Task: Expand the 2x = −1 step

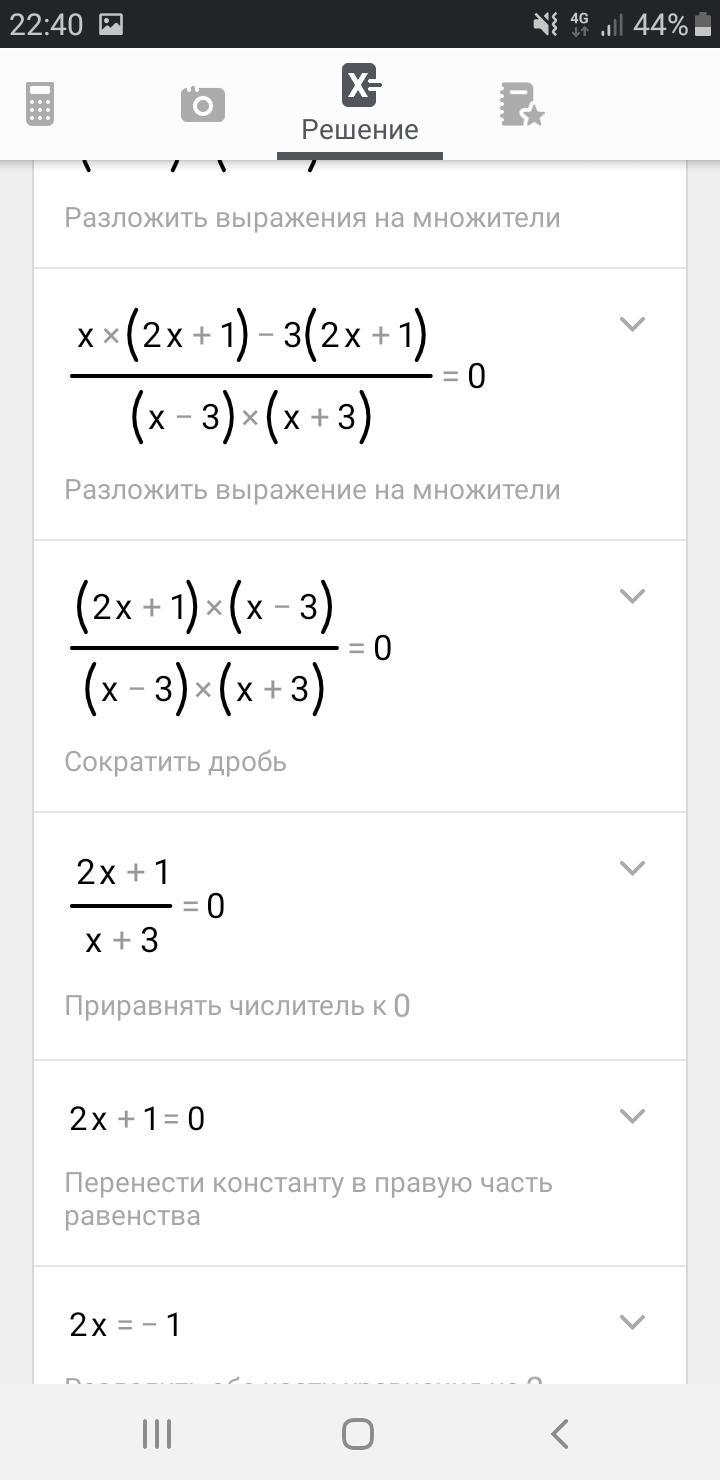Action: (632, 1322)
